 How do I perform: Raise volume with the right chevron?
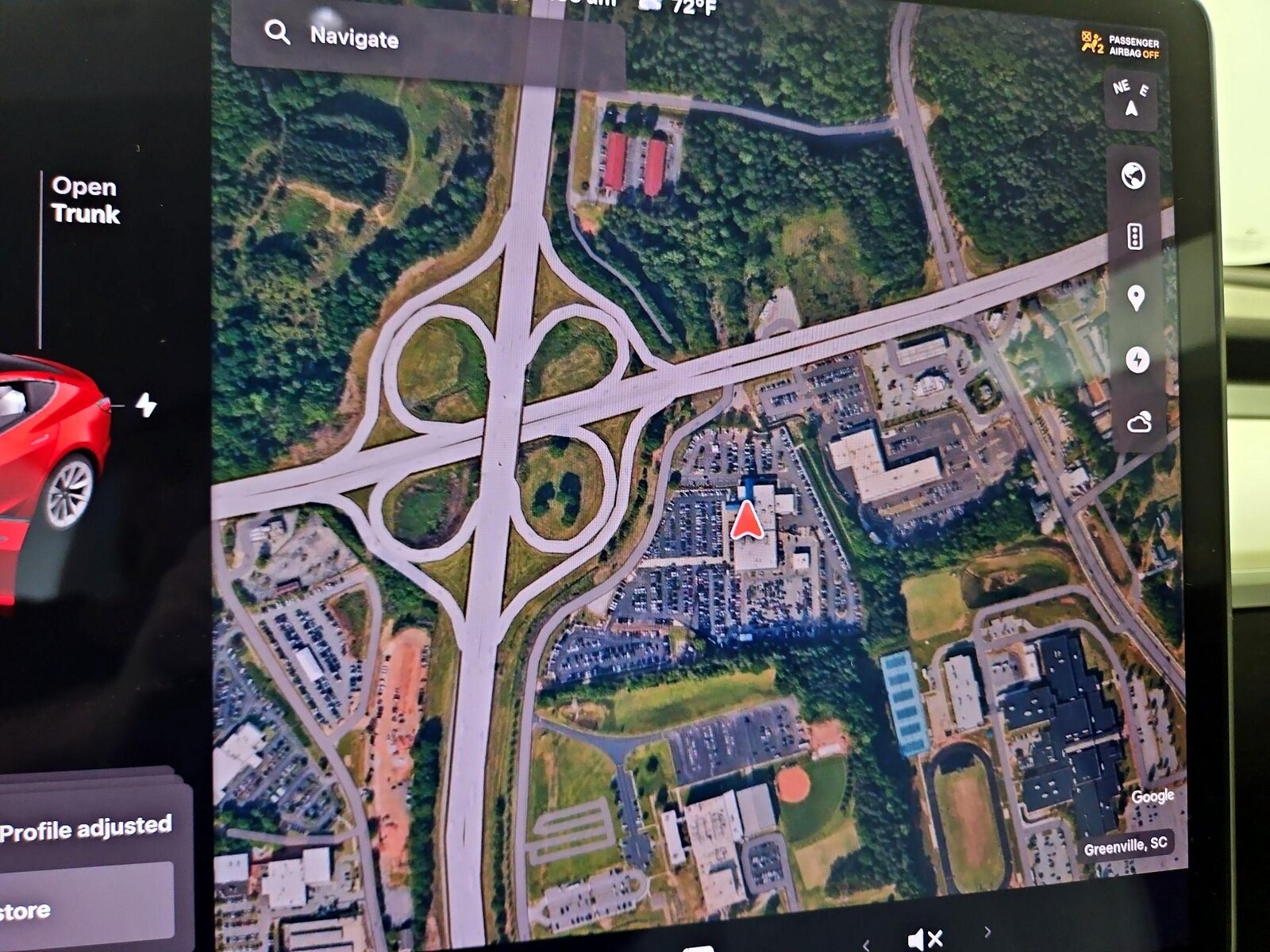(x=987, y=931)
